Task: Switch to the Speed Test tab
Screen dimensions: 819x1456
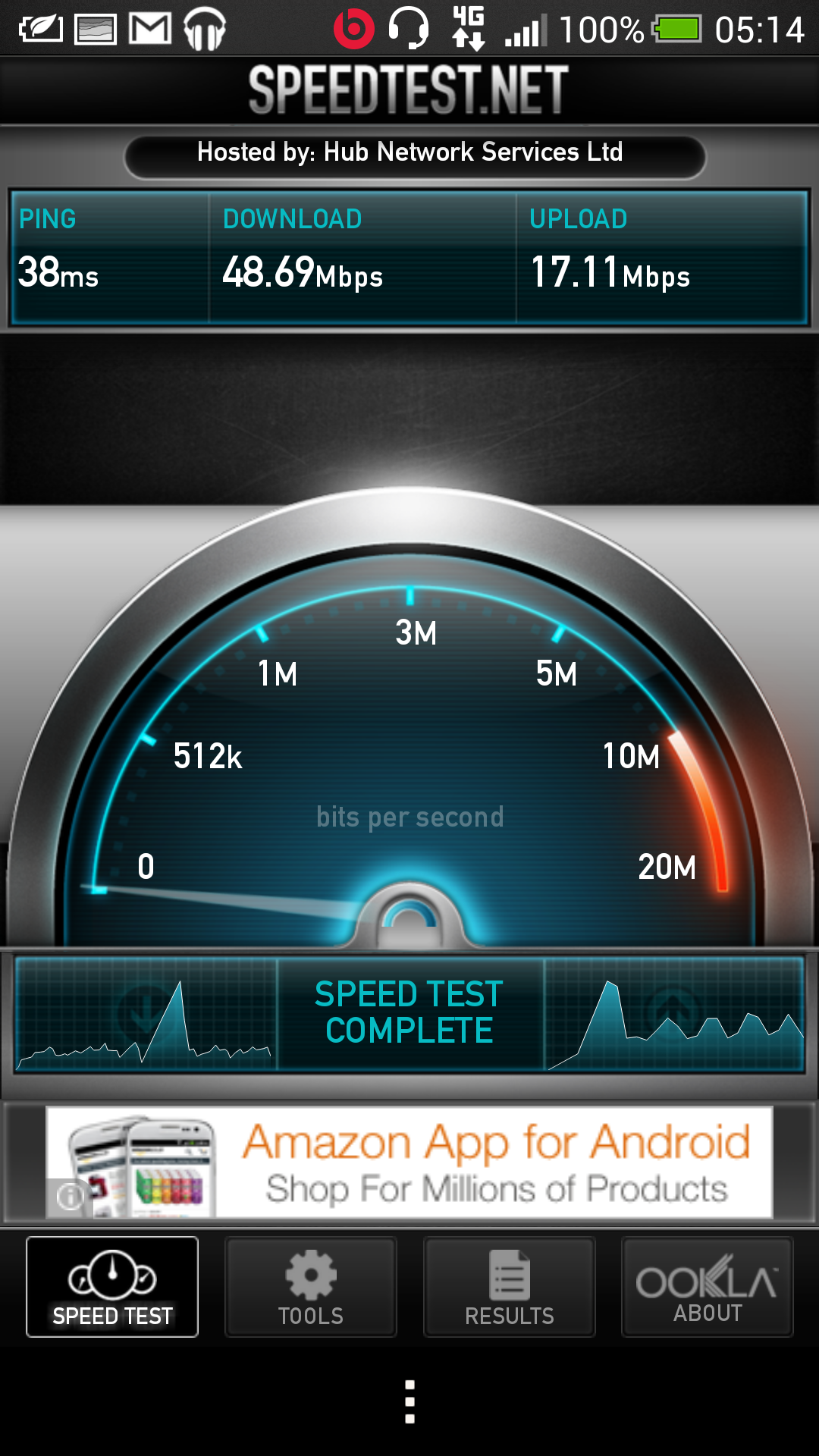Action: pos(112,1287)
